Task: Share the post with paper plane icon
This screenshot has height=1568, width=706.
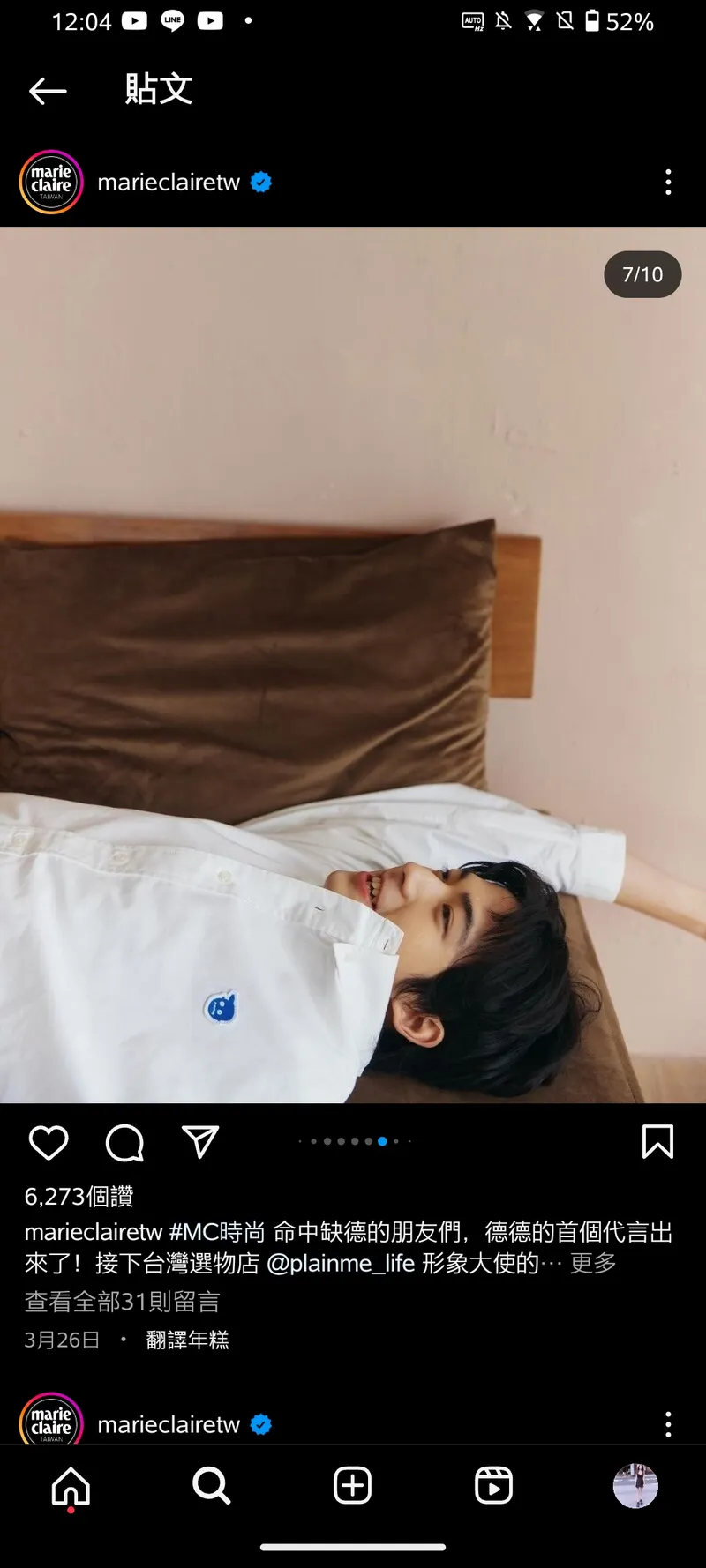Action: [200, 1142]
